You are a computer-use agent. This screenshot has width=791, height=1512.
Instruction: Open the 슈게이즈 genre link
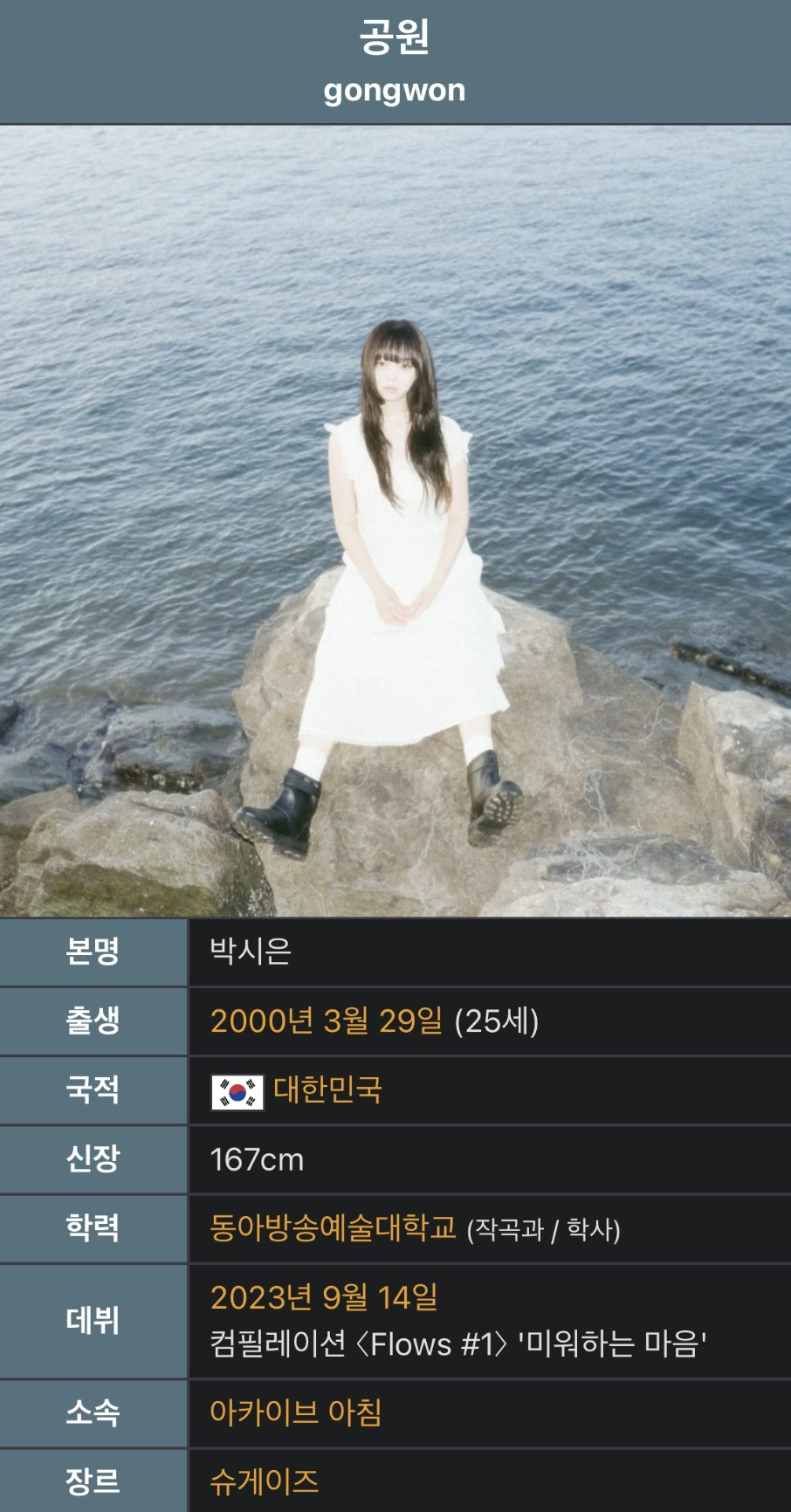pos(265,1481)
